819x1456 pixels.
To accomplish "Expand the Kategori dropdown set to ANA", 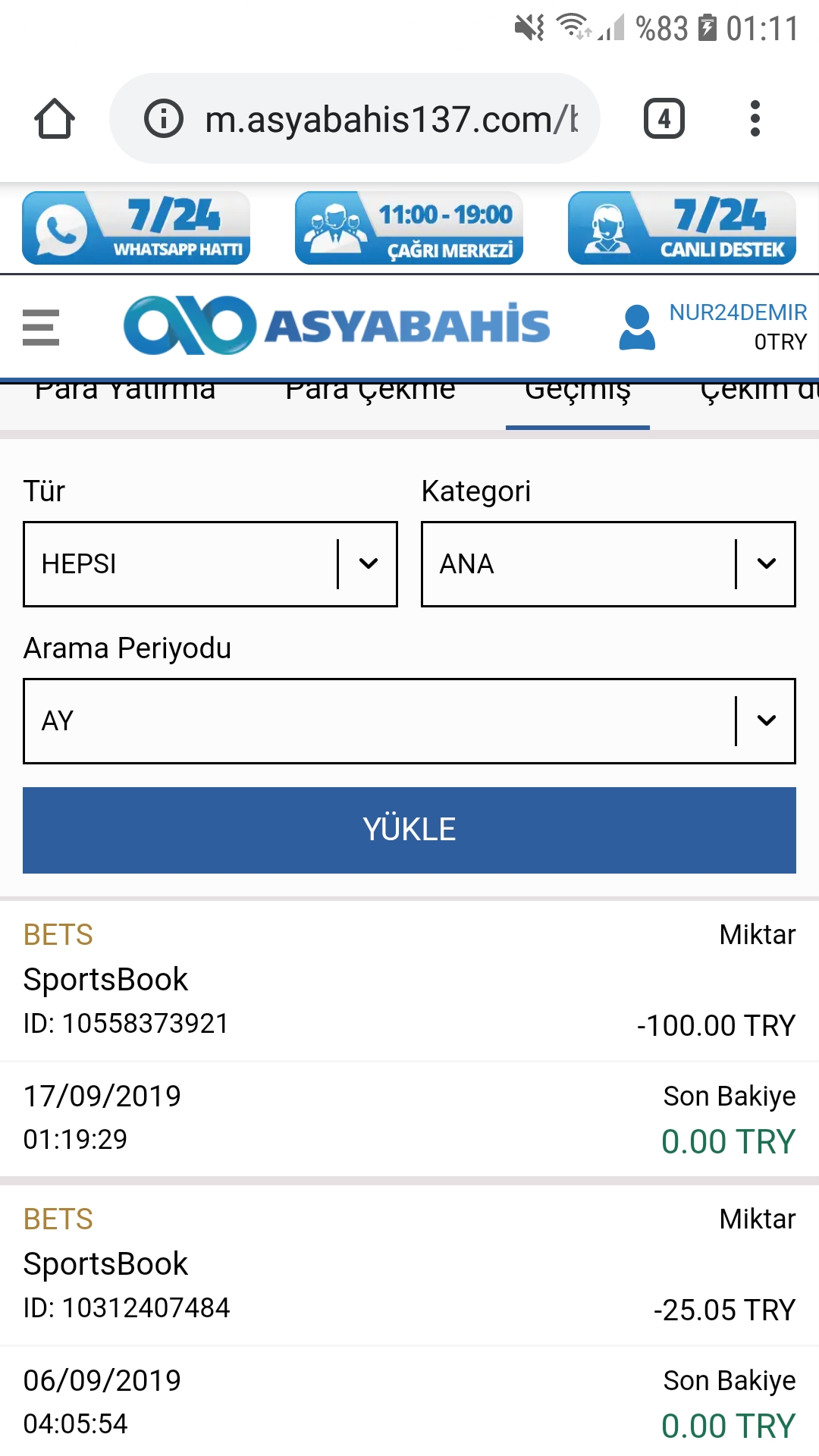I will point(608,564).
